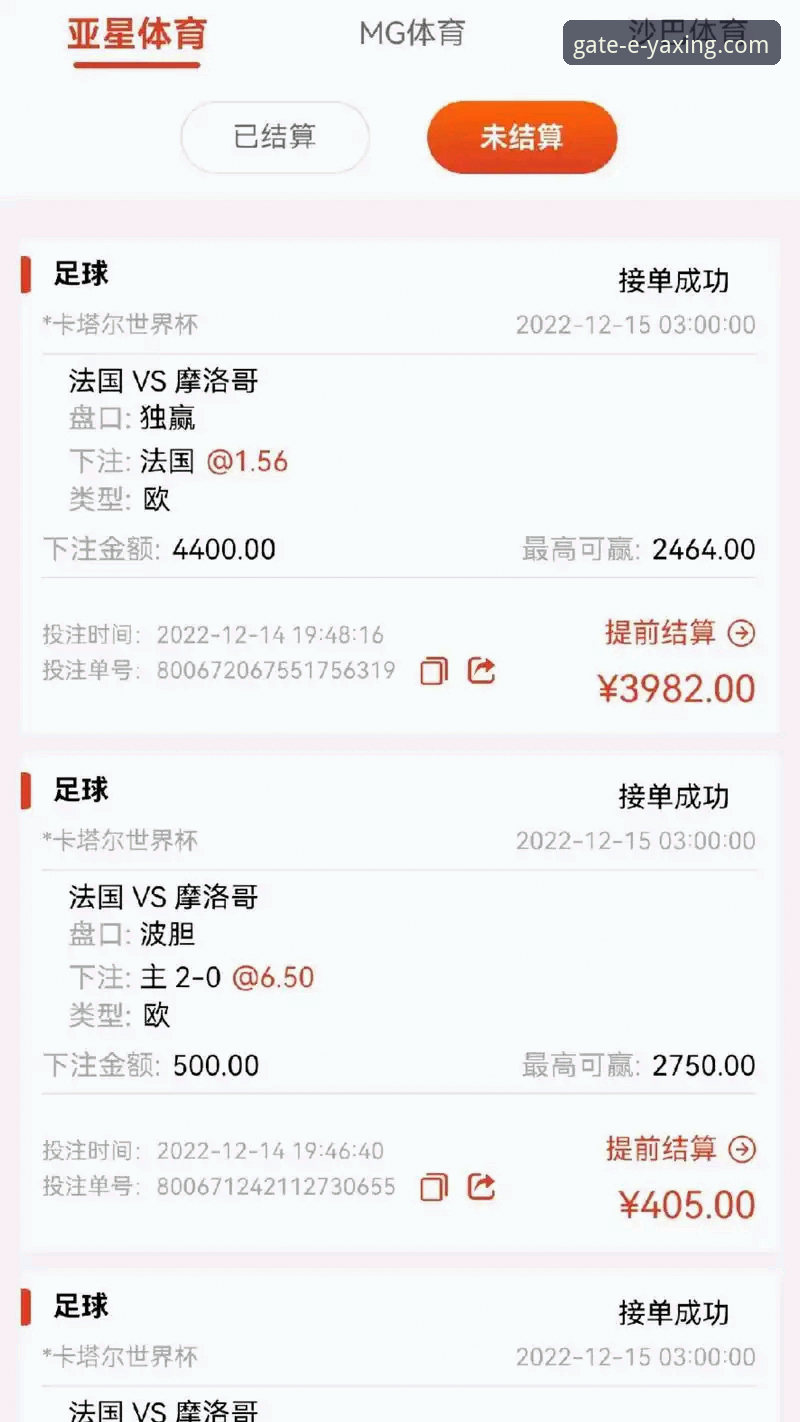Toggle the 已结算 filter
Screen dimensions: 800x1422
(x=274, y=138)
